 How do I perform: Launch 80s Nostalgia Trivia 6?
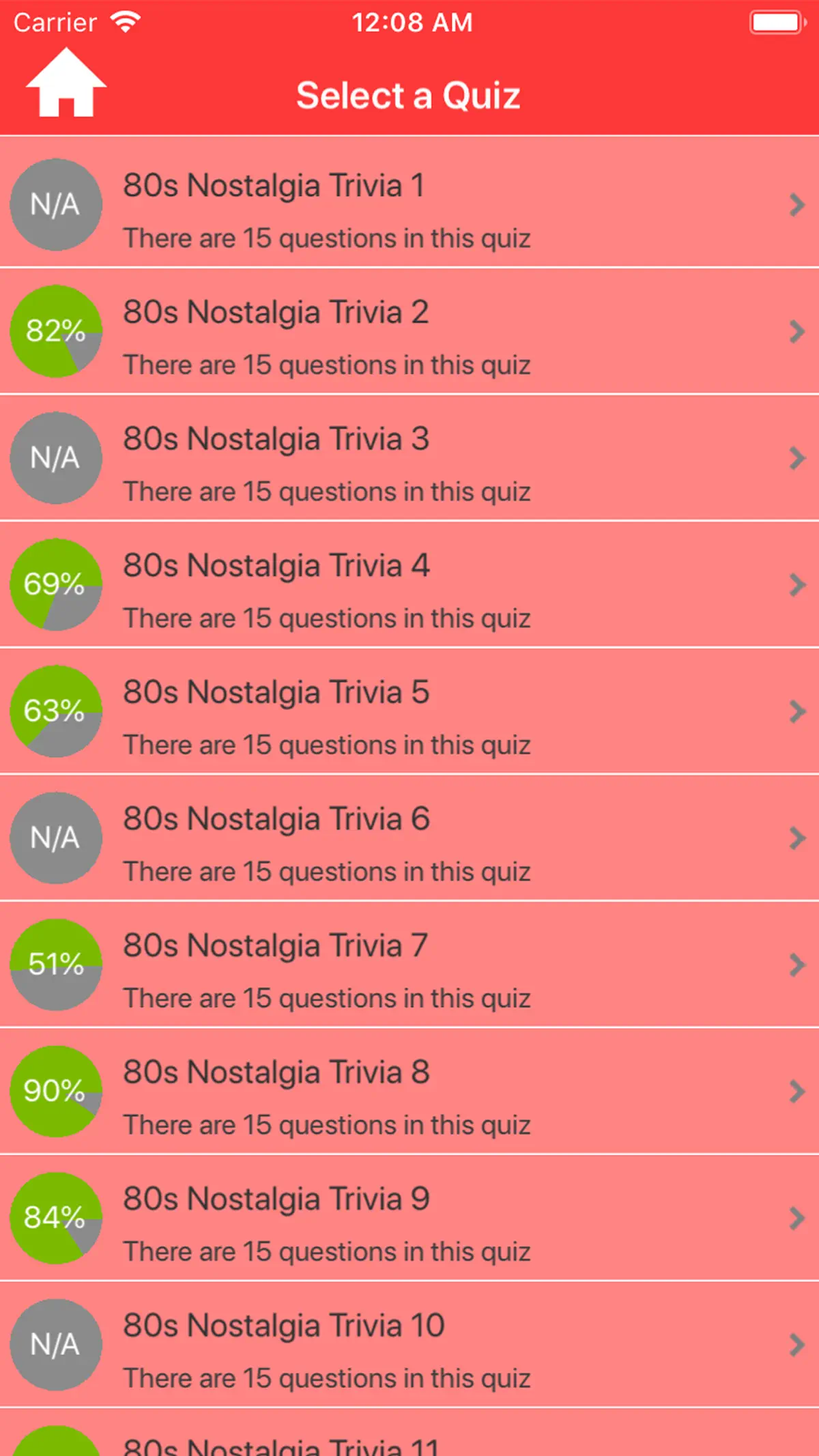click(x=409, y=838)
